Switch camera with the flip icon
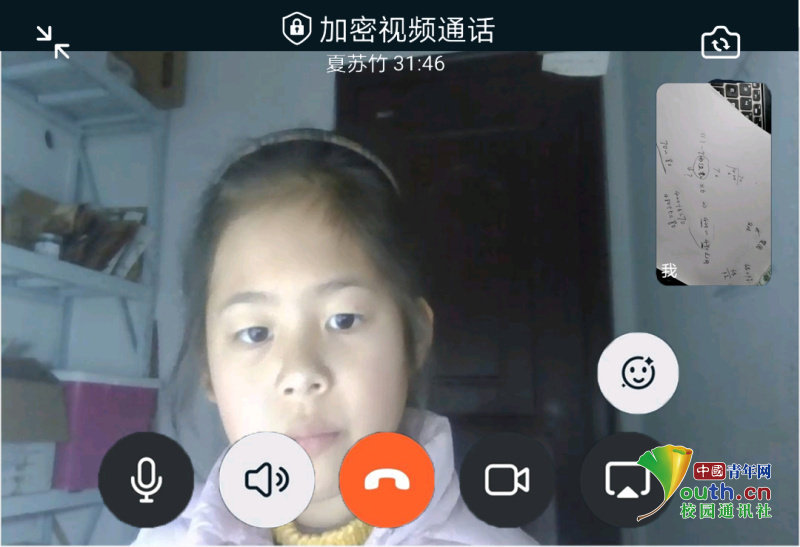 pos(720,43)
